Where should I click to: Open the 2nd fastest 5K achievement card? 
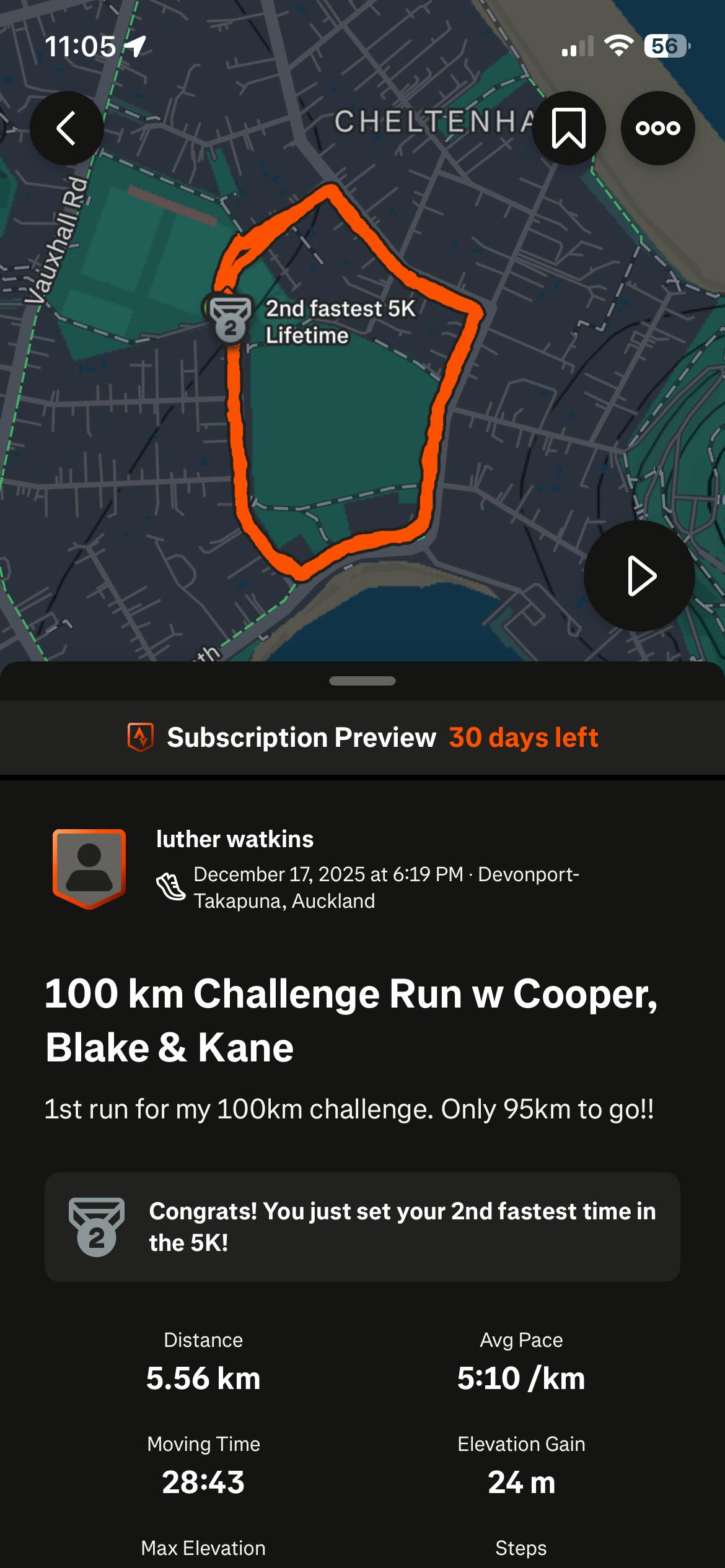pyautogui.click(x=362, y=1227)
